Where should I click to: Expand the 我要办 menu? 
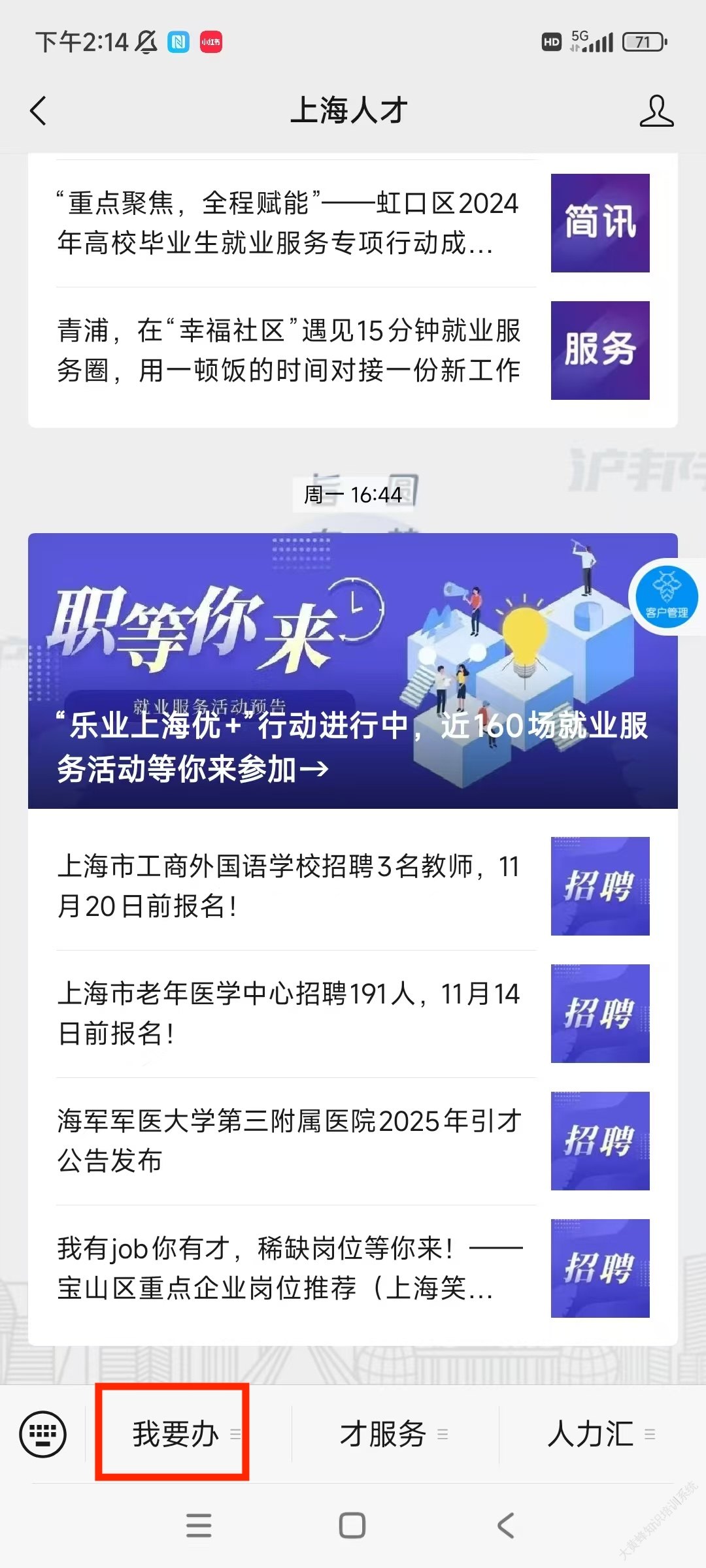176,1434
